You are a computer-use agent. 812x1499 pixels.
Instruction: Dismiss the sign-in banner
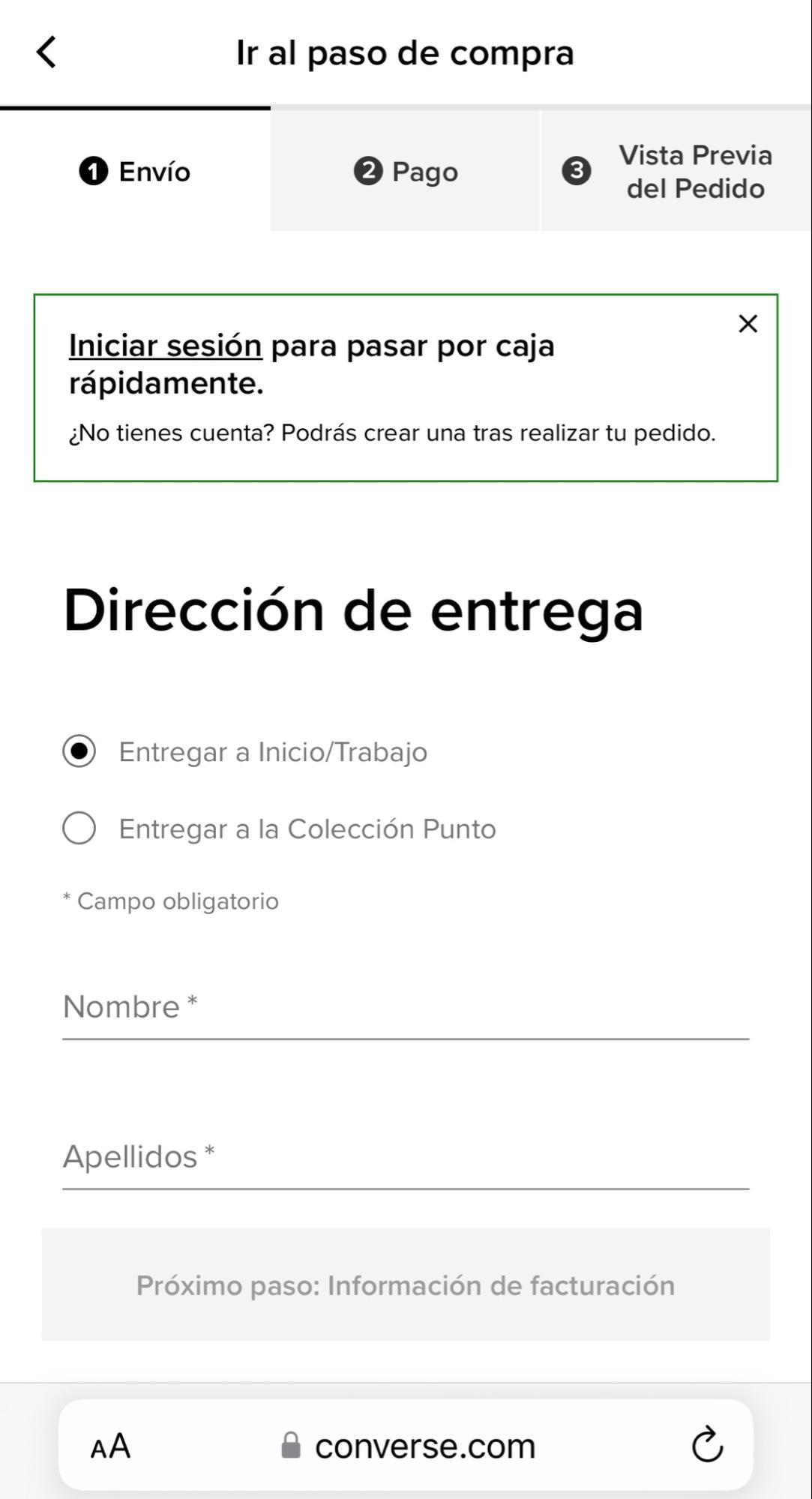tap(748, 324)
